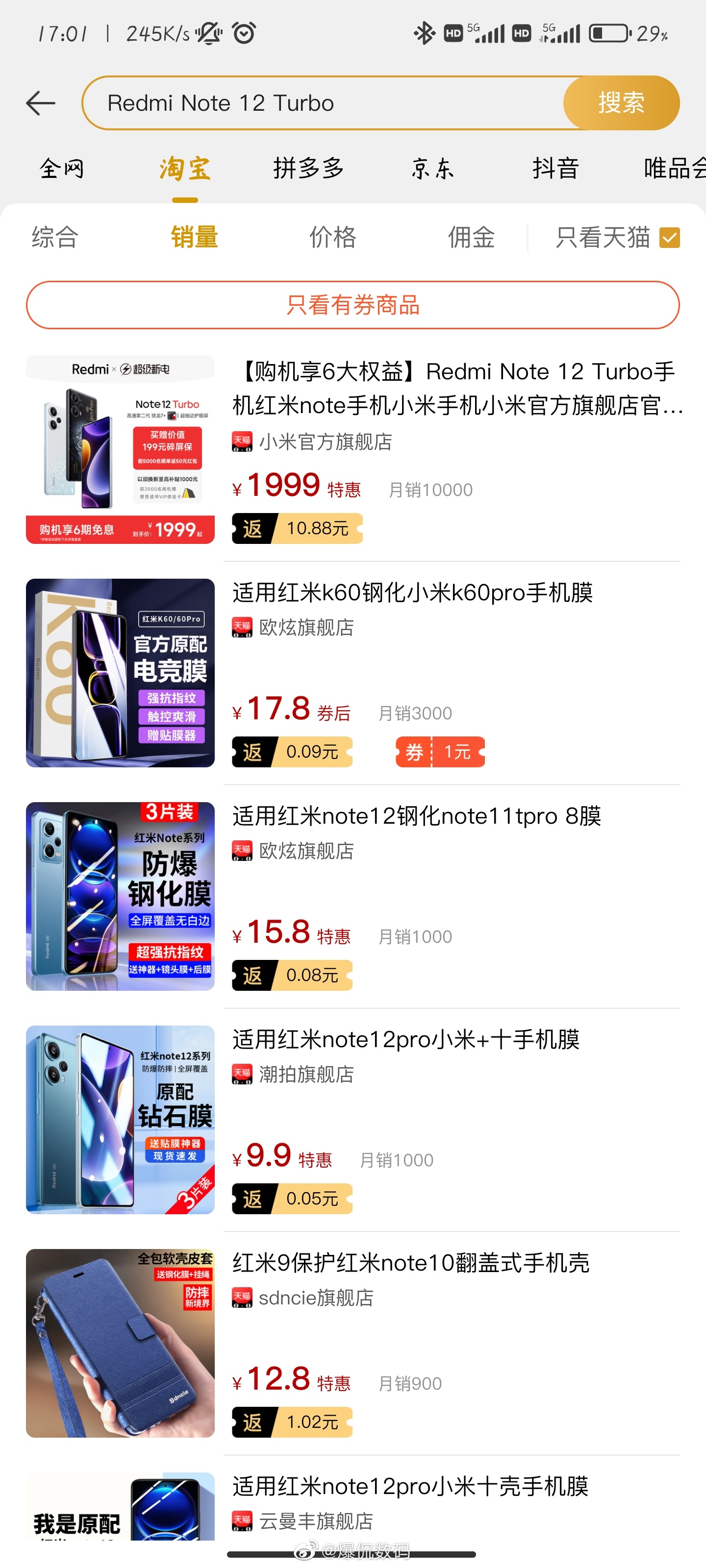
Task: Switch to the 拼多多 tab
Action: pos(309,169)
